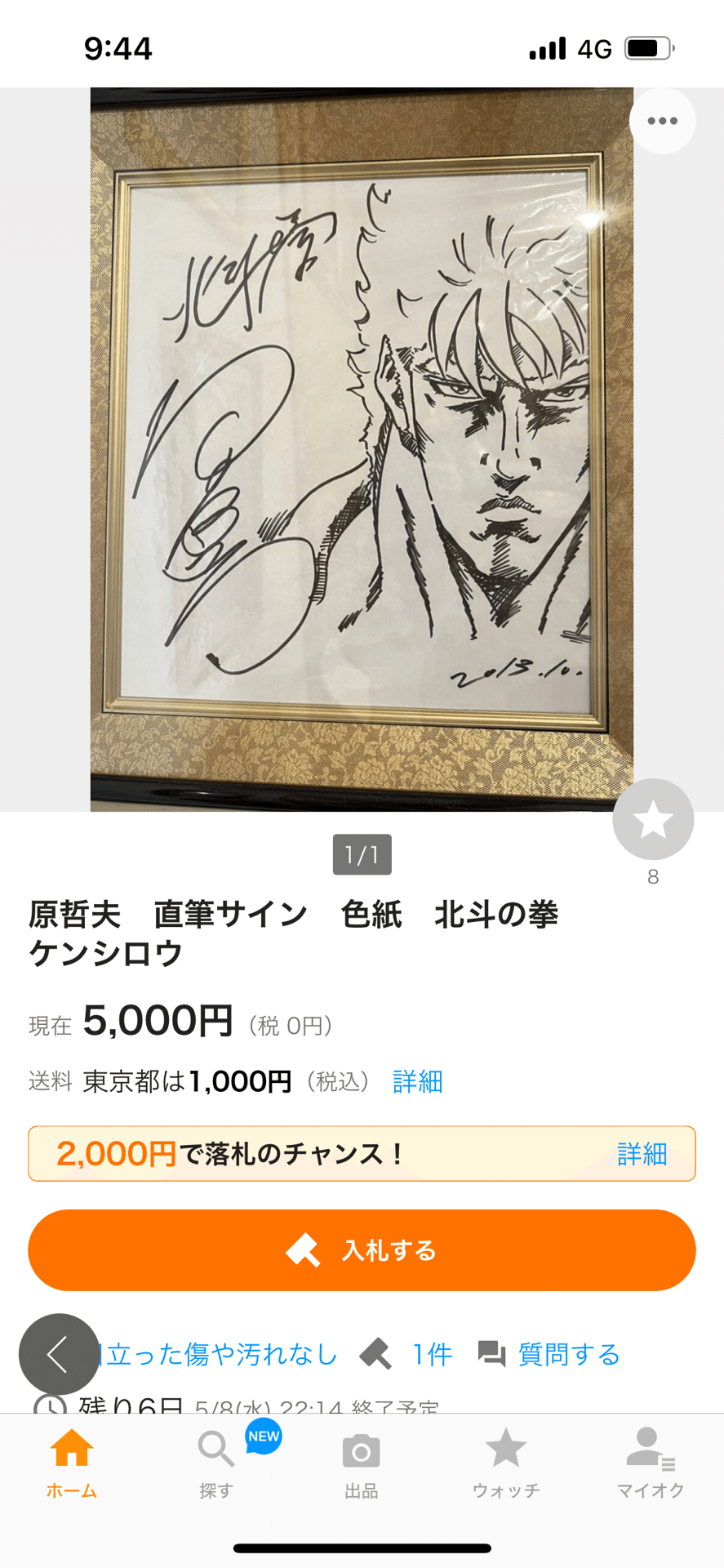Tap the battery indicator in the status bar
724x1568 pixels.
(649, 48)
